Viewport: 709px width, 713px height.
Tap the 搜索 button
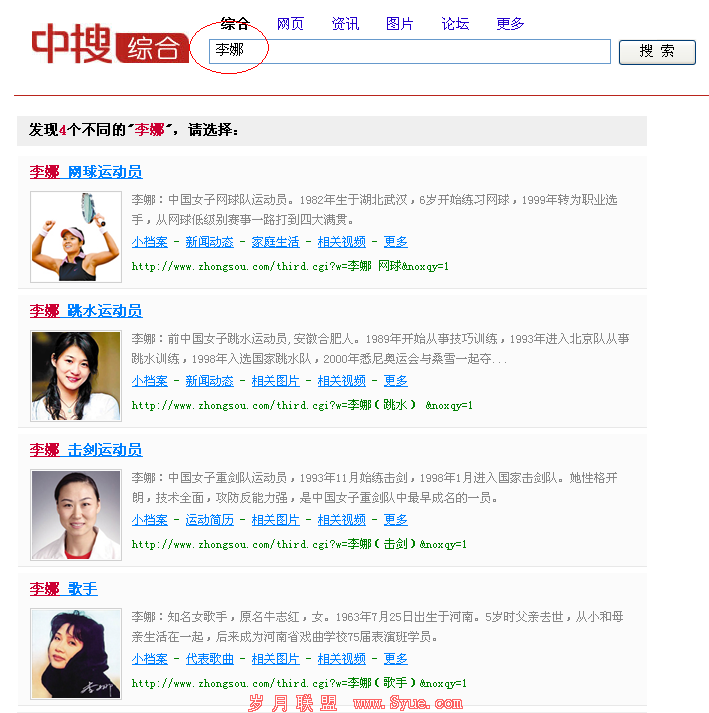click(x=657, y=52)
